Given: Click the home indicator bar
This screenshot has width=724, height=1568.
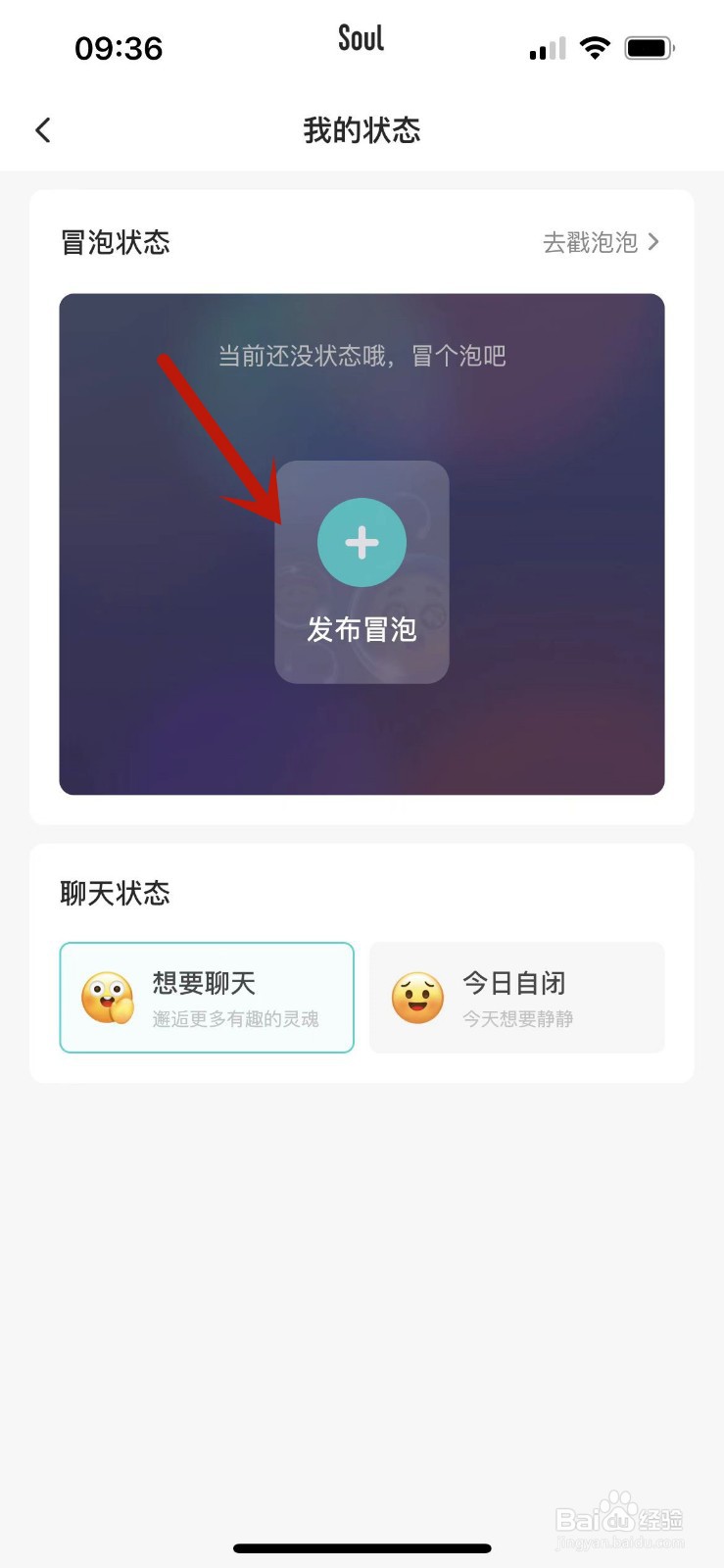Looking at the screenshot, I should click(x=362, y=1546).
